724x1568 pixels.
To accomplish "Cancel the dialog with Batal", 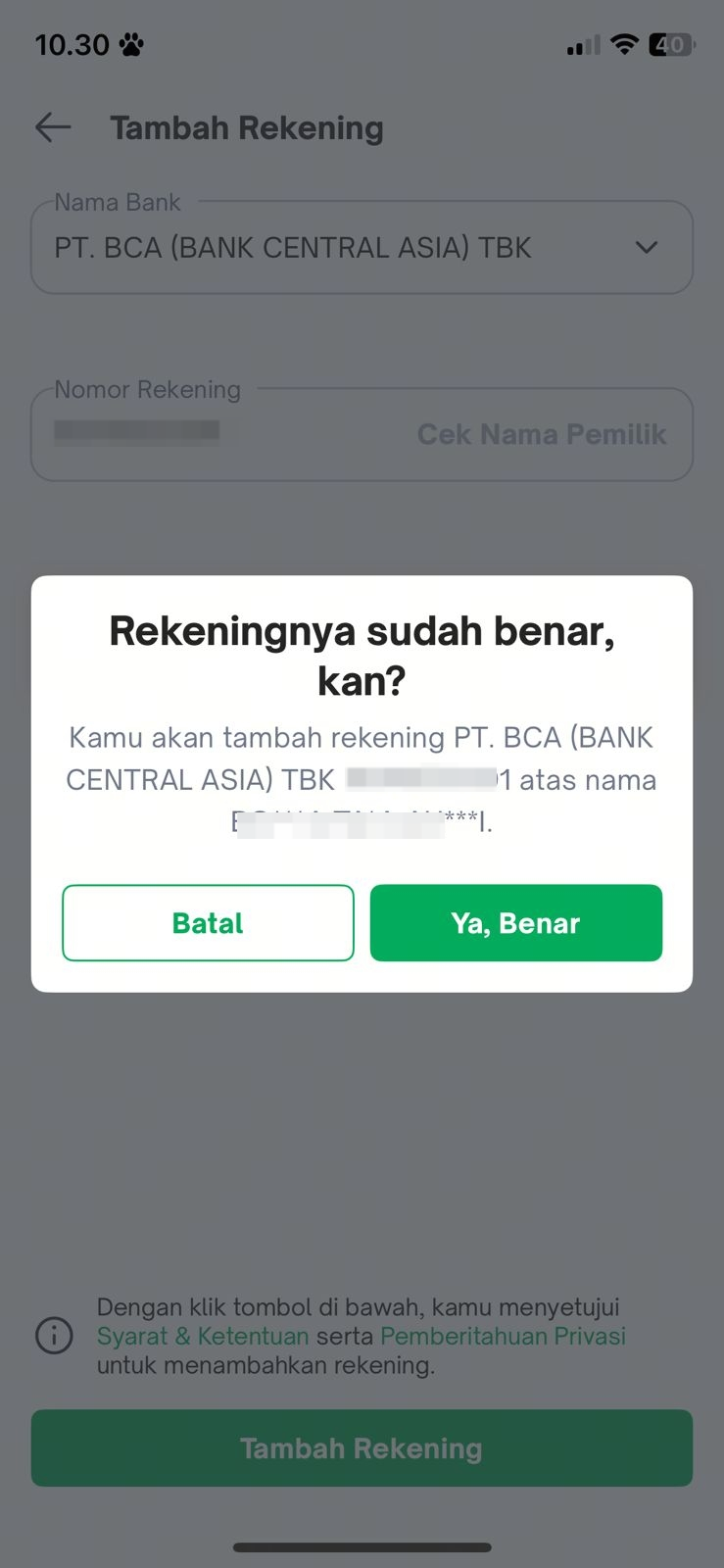I will (x=208, y=923).
